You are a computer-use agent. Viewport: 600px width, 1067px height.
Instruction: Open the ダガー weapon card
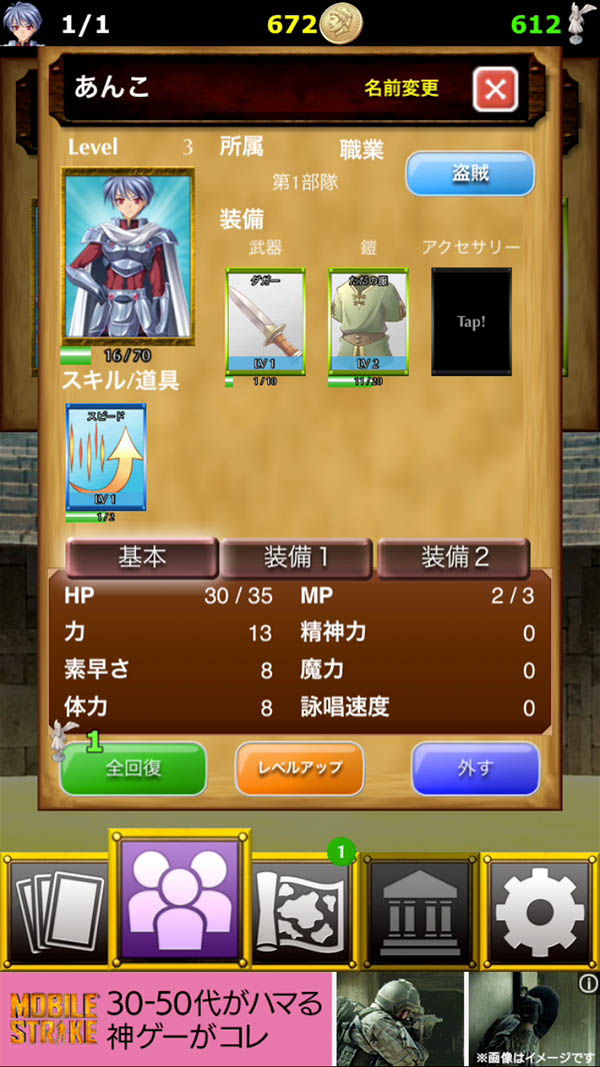click(265, 321)
